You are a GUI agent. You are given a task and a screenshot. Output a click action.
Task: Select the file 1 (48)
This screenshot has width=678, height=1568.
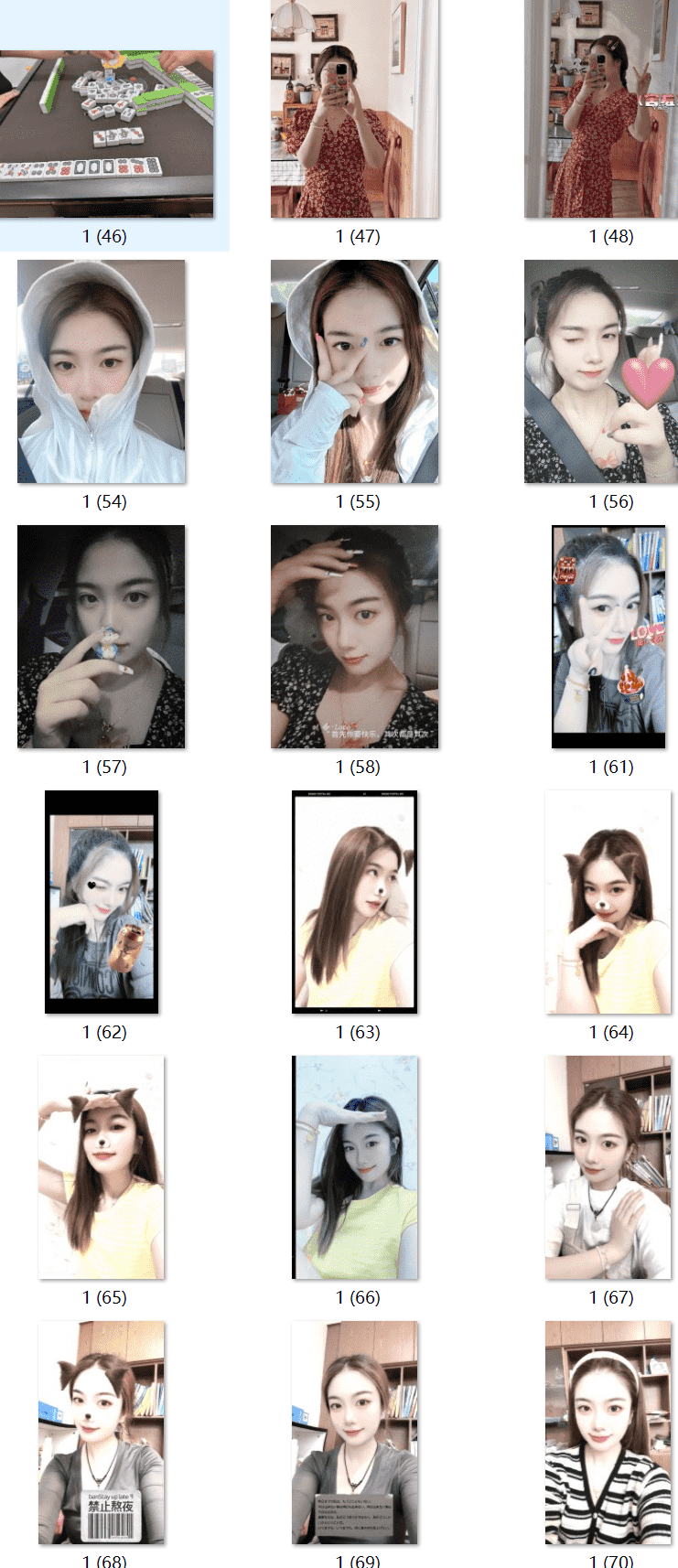pos(601,110)
